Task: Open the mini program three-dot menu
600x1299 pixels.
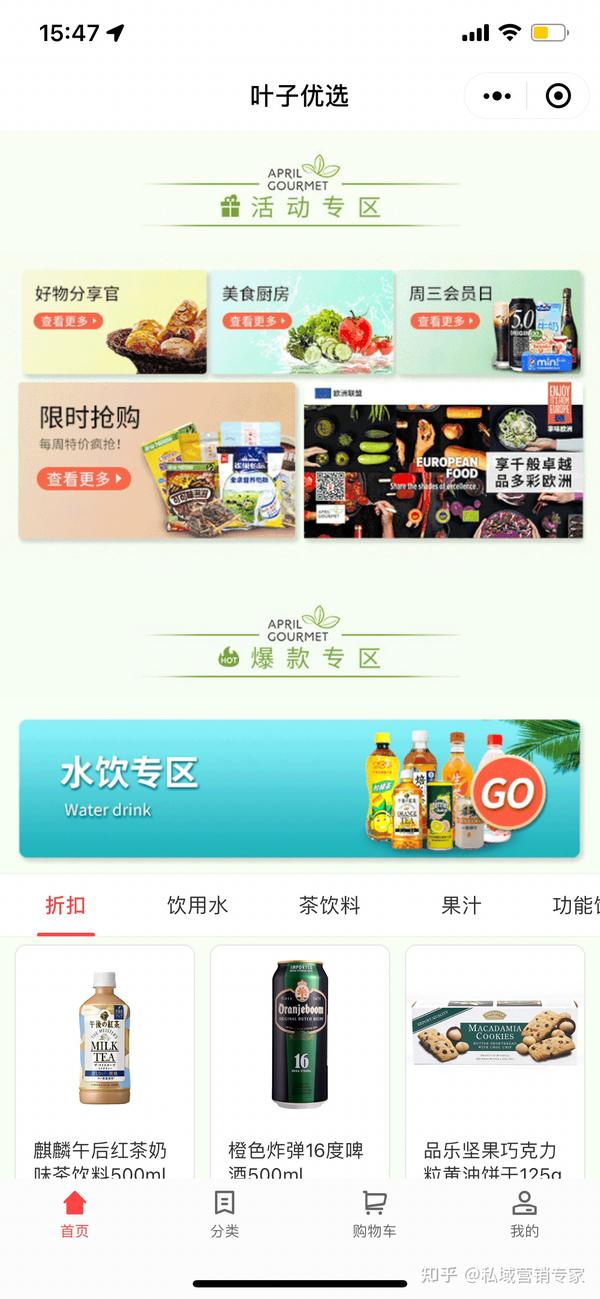Action: click(497, 96)
